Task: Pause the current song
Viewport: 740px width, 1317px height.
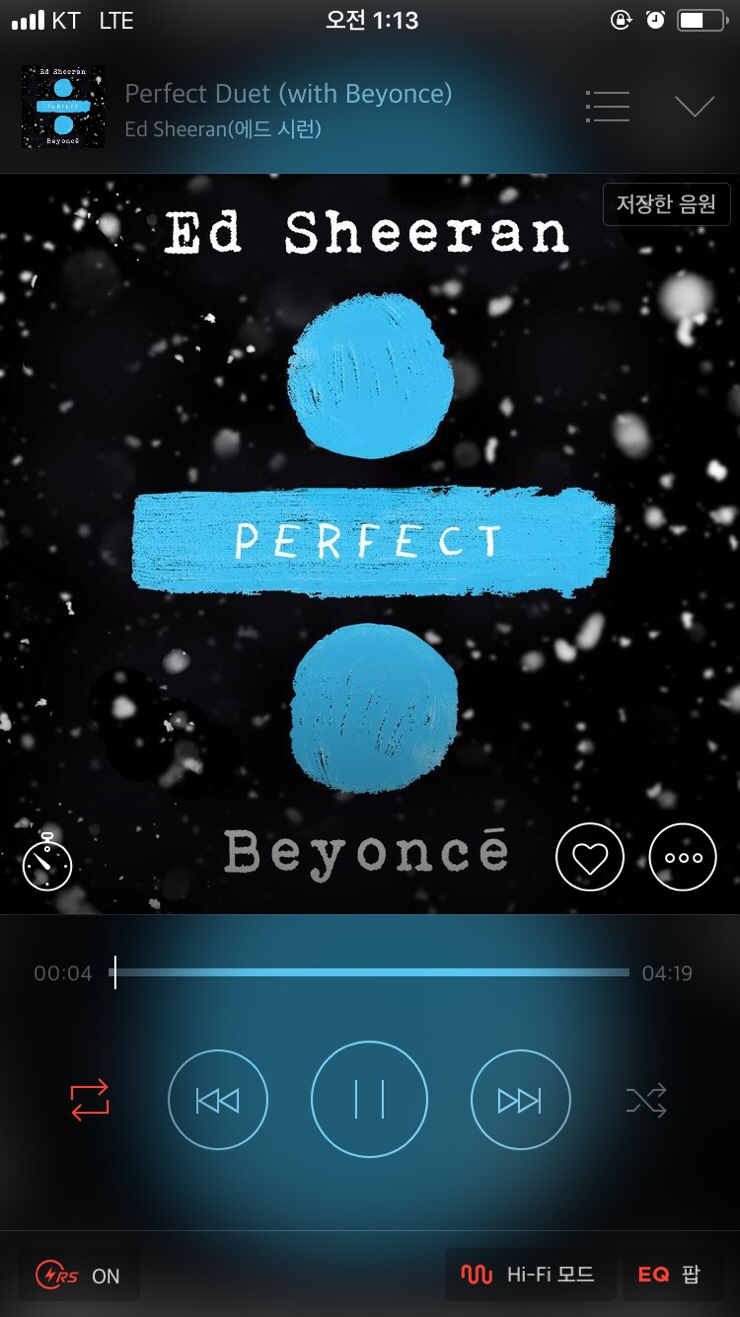Action: [369, 1100]
